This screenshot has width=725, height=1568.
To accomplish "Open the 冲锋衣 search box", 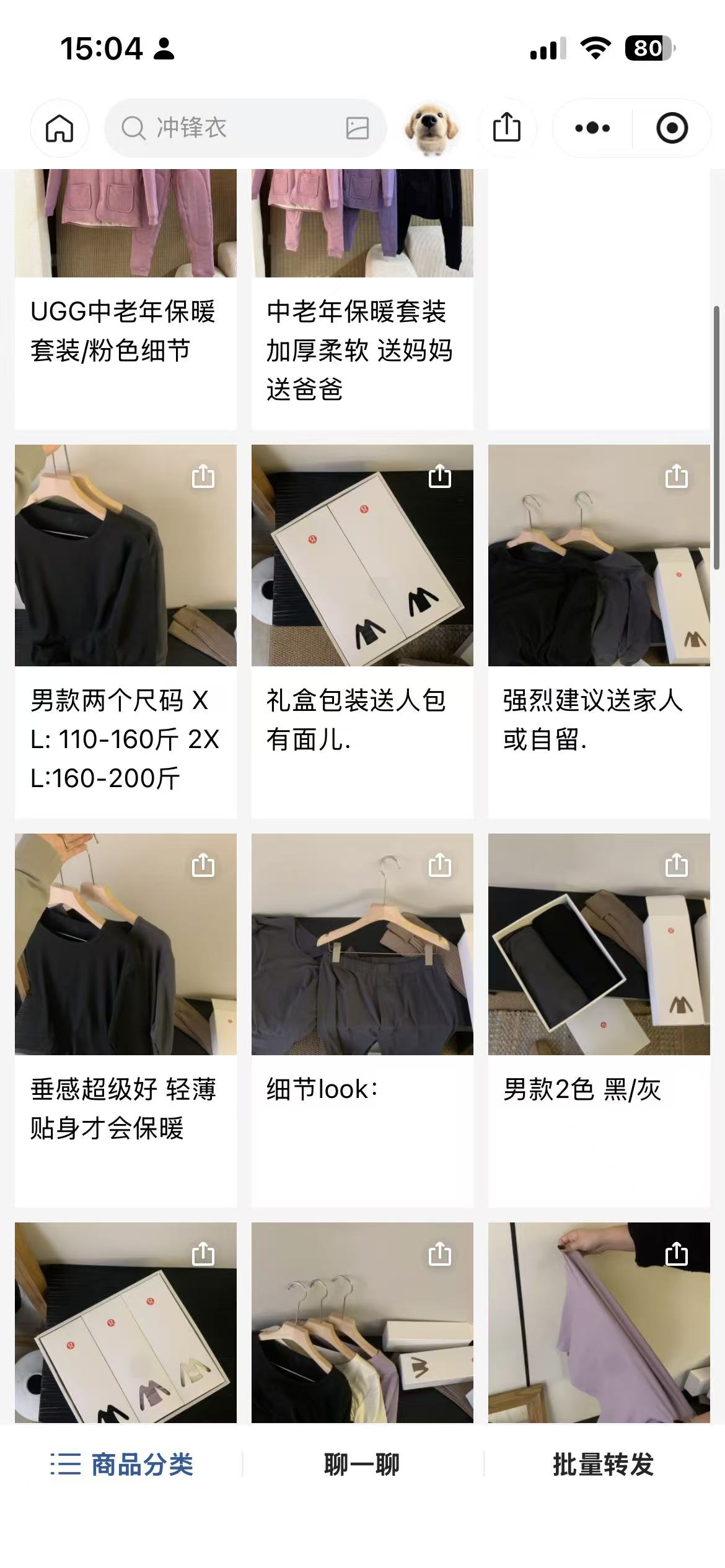I will [x=235, y=128].
